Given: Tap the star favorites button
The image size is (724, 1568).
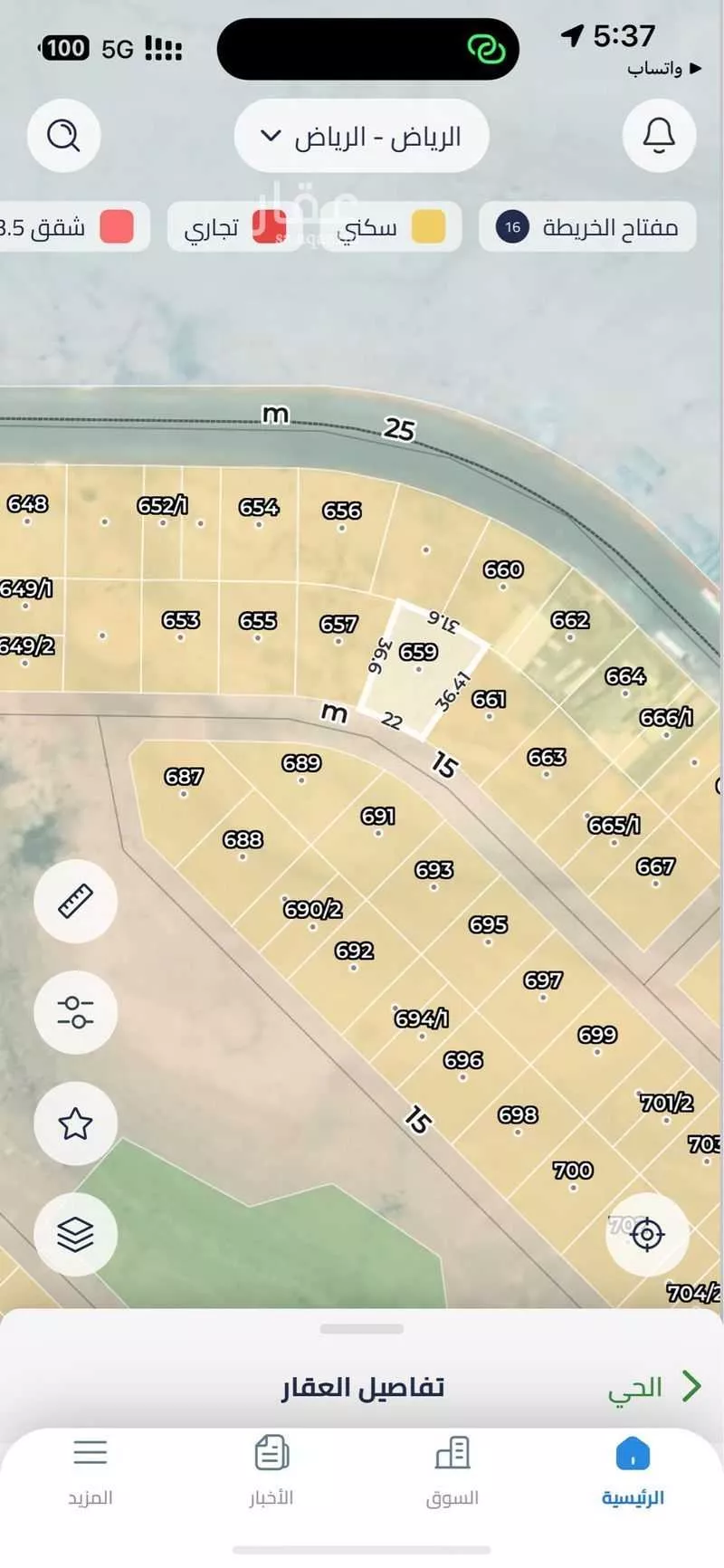Looking at the screenshot, I should coord(75,1123).
